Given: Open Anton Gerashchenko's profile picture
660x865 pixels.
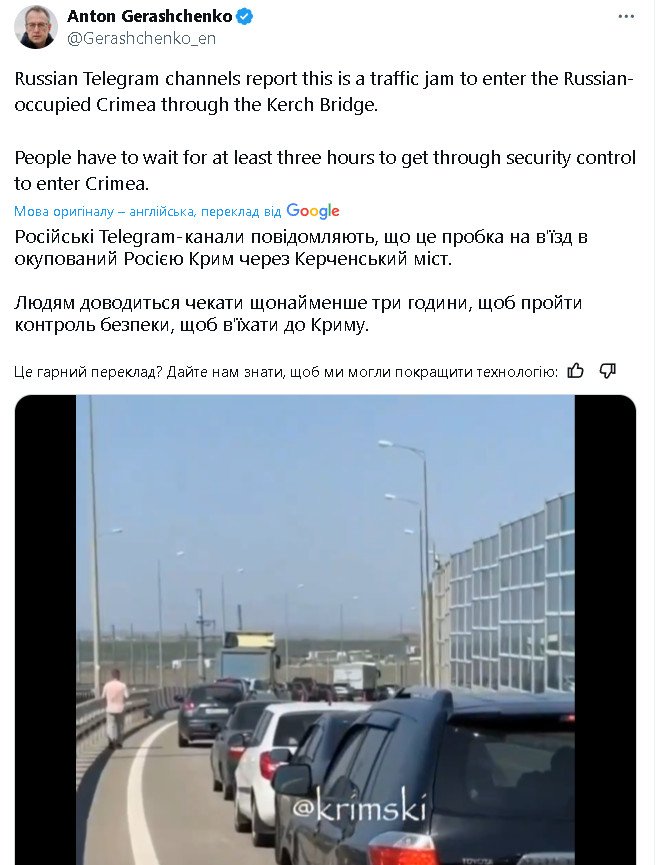Looking at the screenshot, I should click(35, 27).
